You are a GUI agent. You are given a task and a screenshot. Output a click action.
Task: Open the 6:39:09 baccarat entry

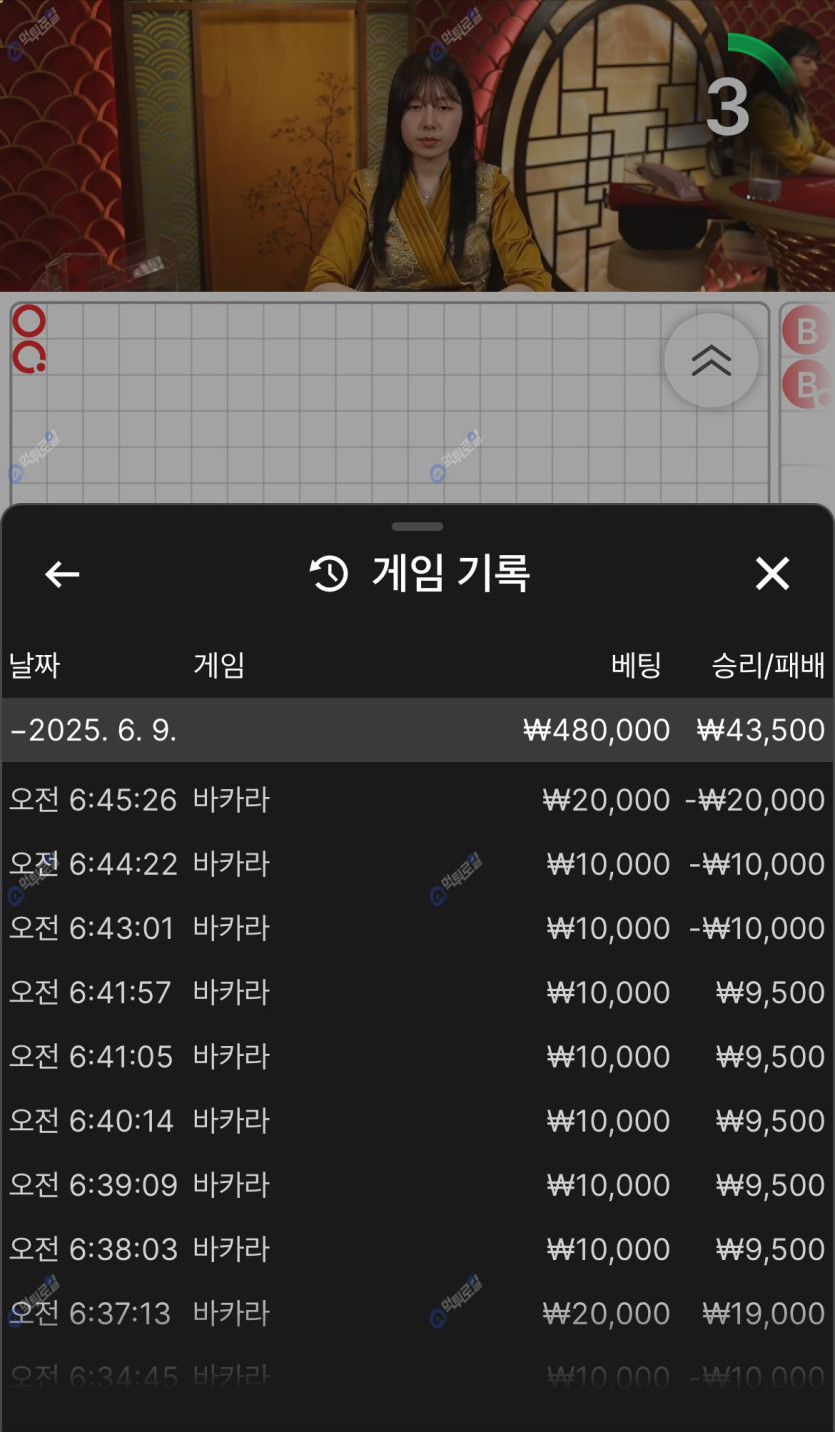point(417,1185)
